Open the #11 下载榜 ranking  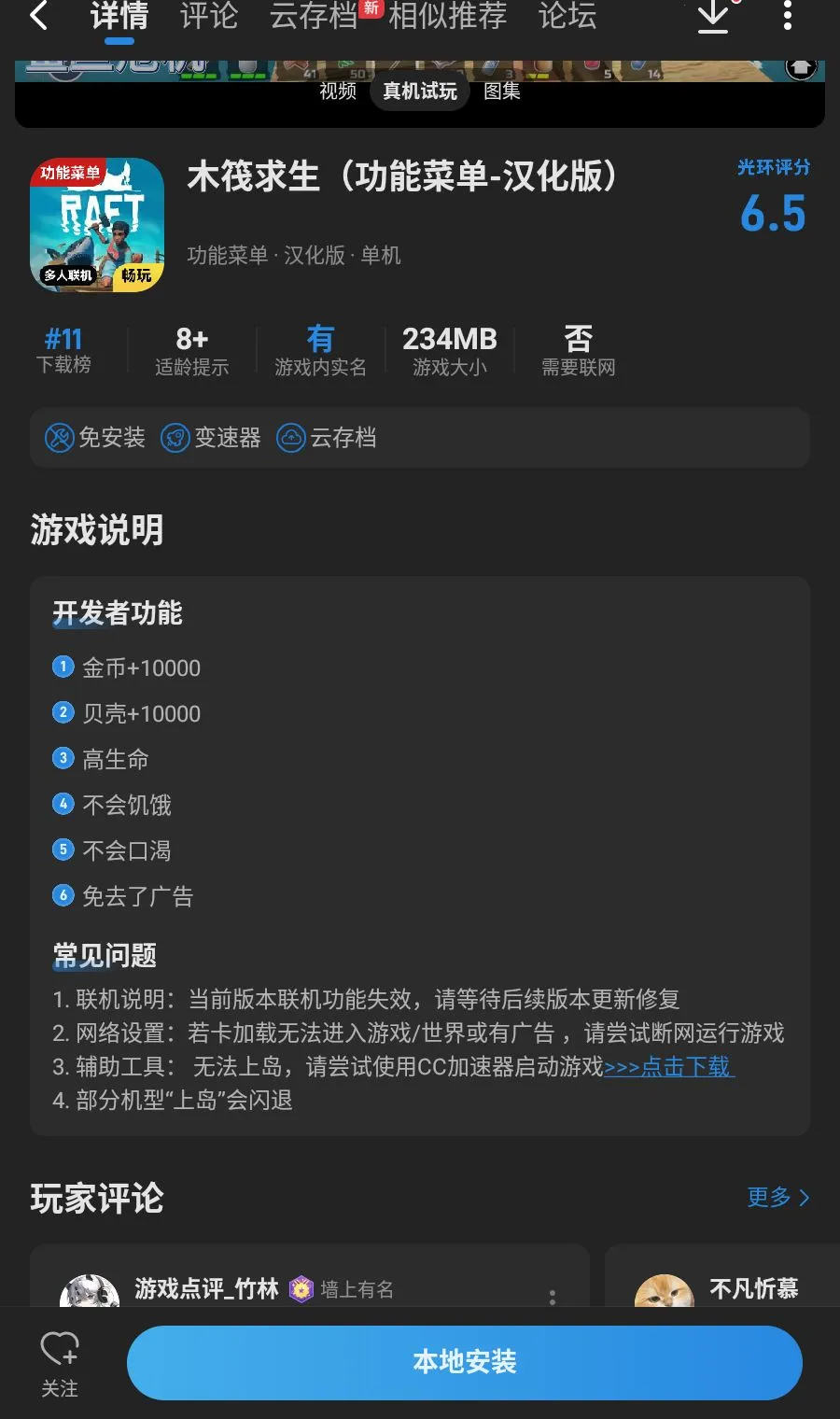[64, 350]
